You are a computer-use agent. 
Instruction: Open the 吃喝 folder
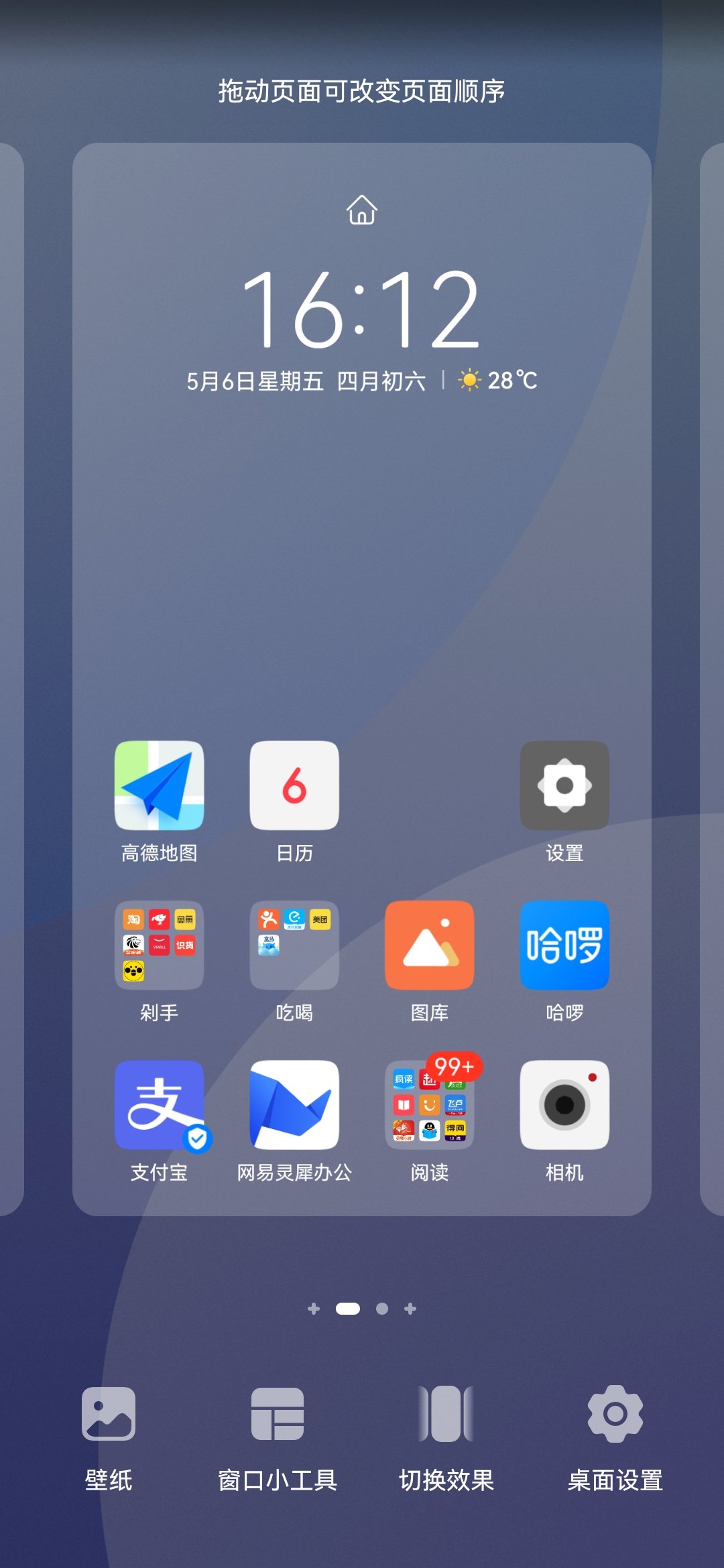(x=294, y=945)
